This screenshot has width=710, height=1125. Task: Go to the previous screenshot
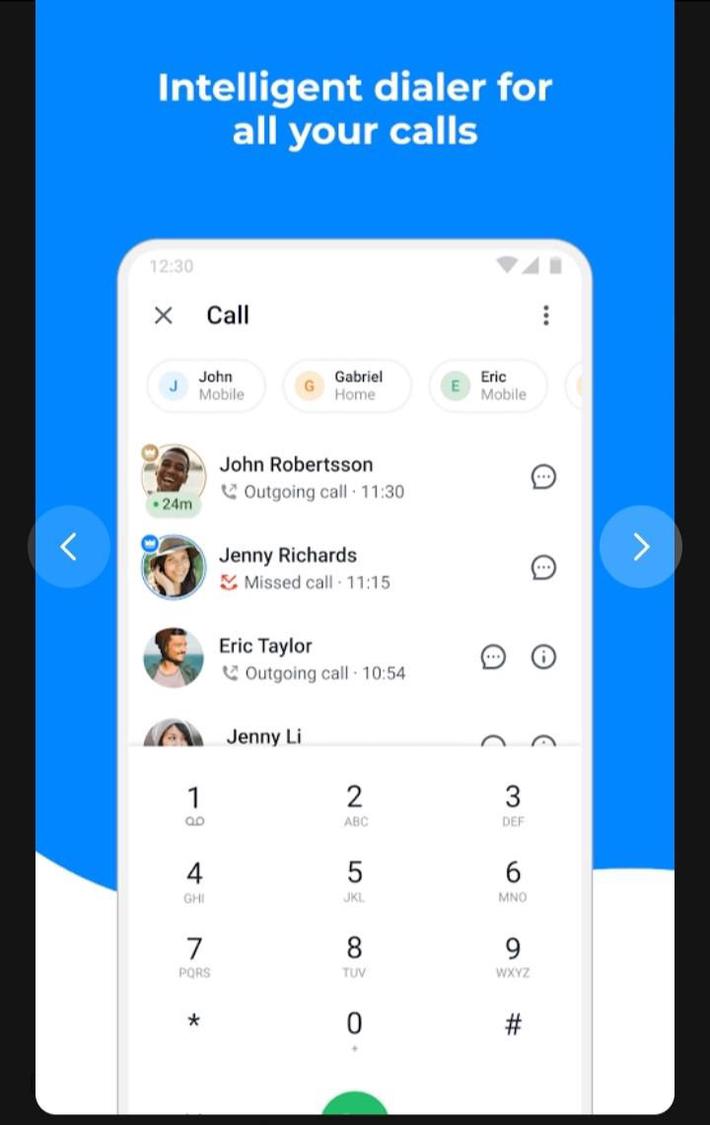[x=68, y=546]
